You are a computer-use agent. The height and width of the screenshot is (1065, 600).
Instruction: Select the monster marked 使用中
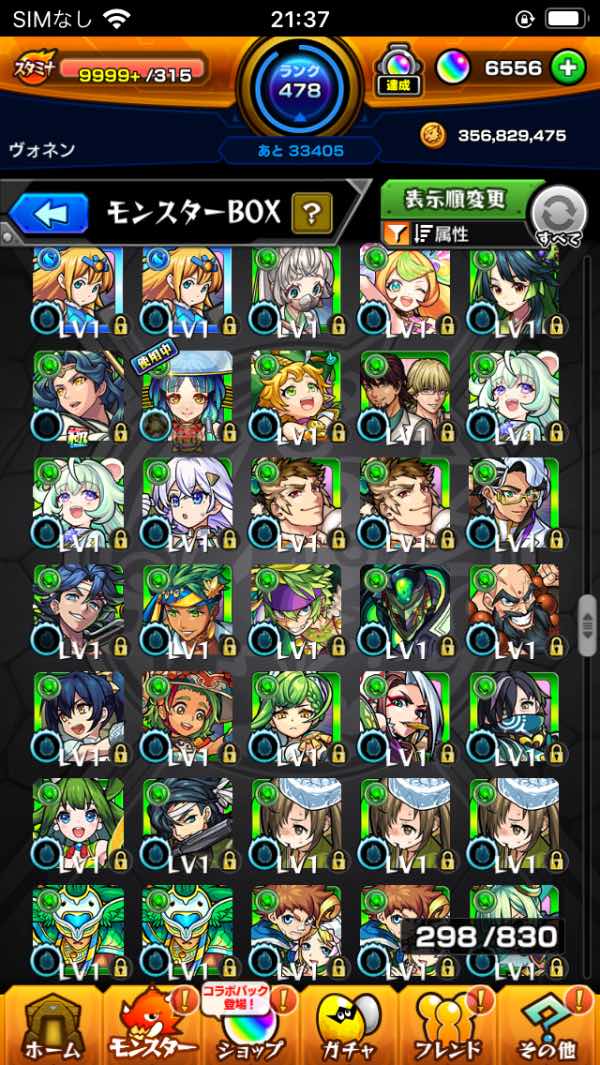tap(187, 395)
